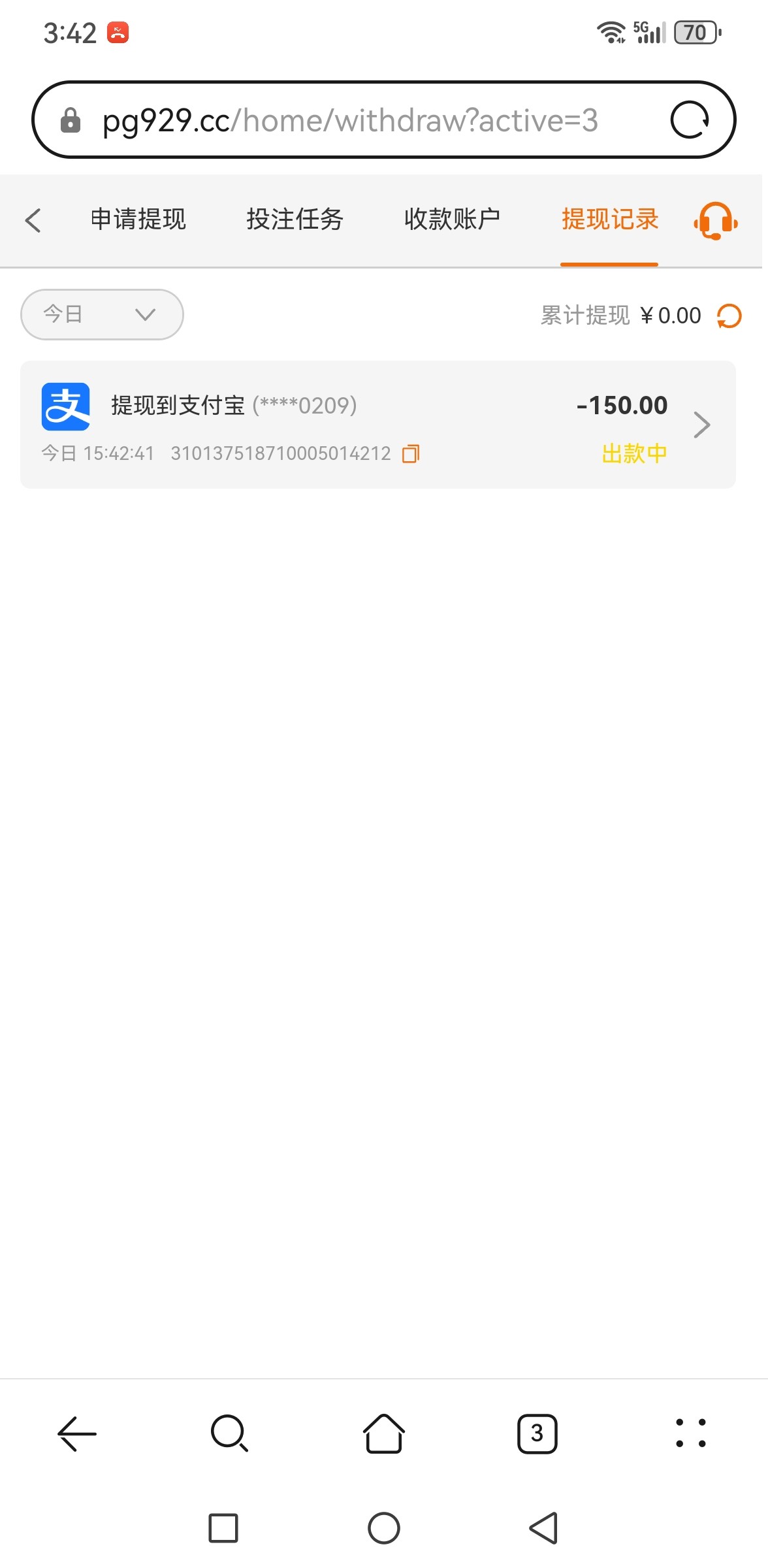Open the -150.00 Alipay withdrawal record
768x1568 pixels.
378,425
